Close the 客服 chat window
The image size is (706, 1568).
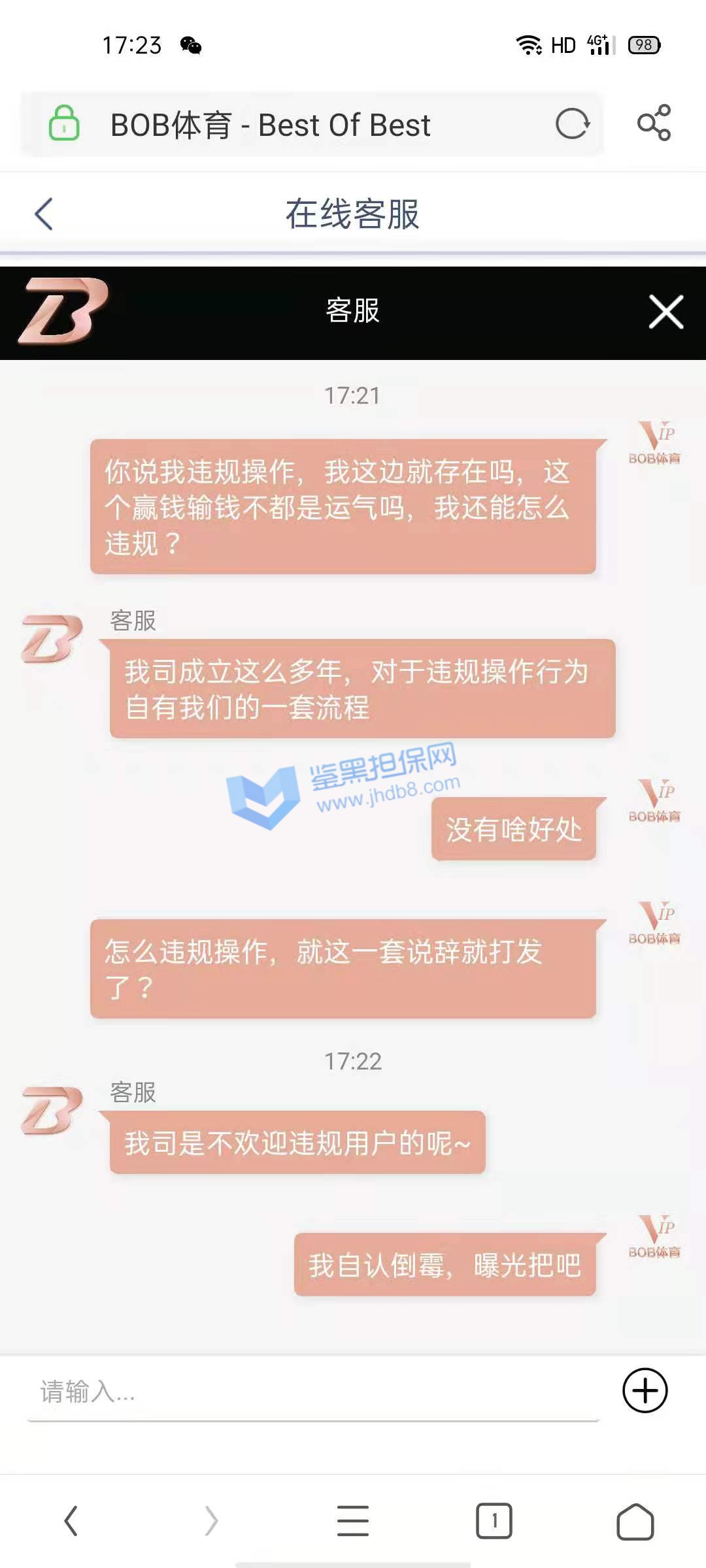click(x=665, y=312)
